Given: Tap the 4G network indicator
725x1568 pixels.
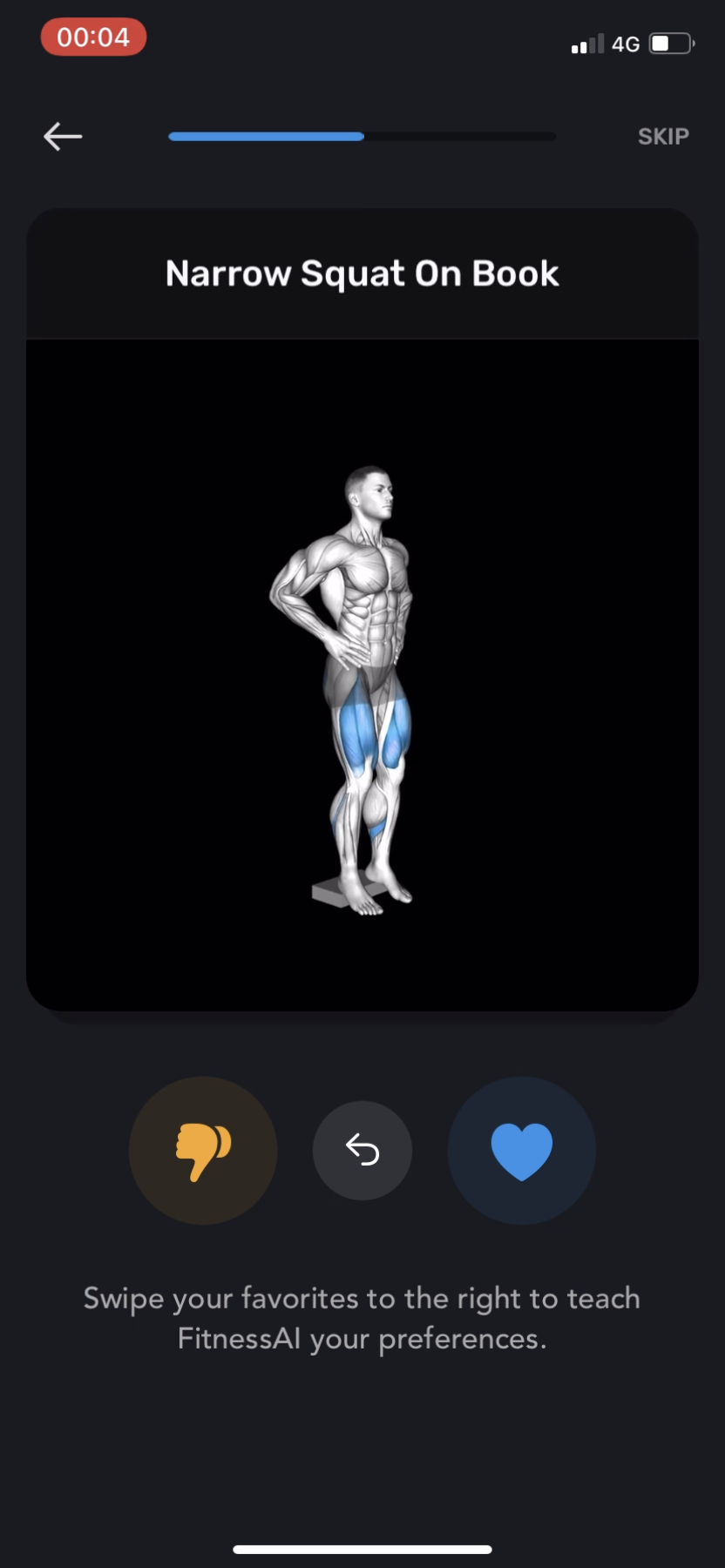Looking at the screenshot, I should pyautogui.click(x=626, y=44).
